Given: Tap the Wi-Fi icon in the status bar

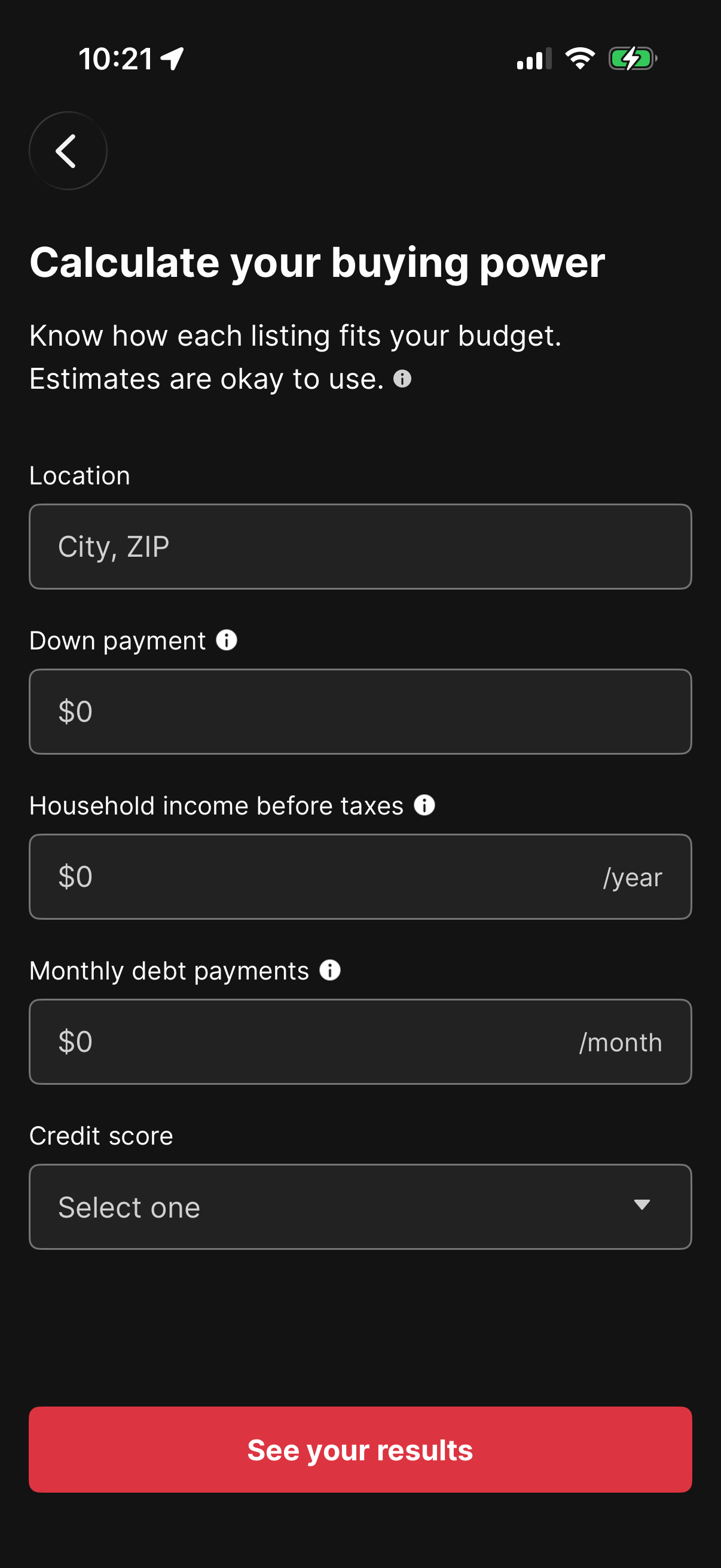Looking at the screenshot, I should click(579, 58).
